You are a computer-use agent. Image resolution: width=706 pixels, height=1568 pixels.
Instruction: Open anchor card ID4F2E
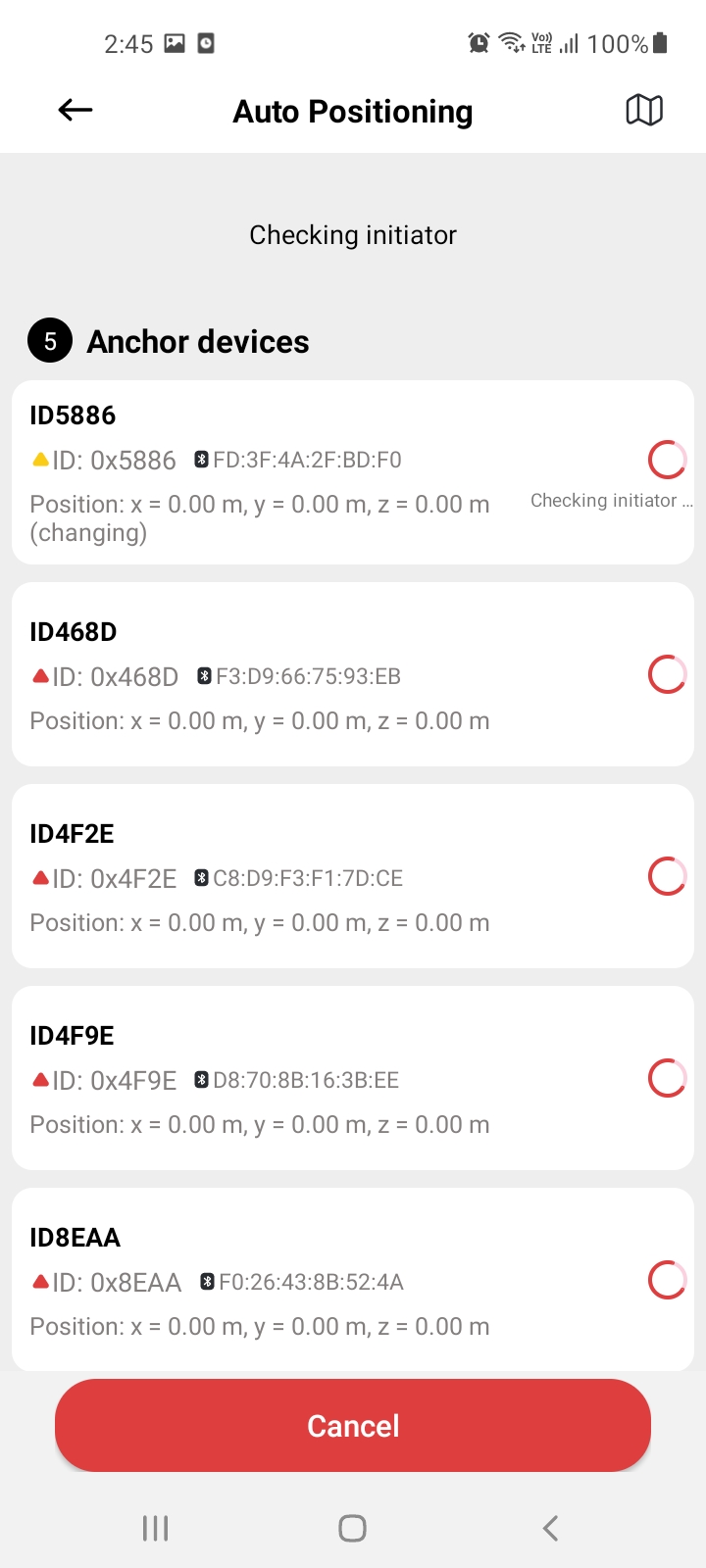click(353, 876)
